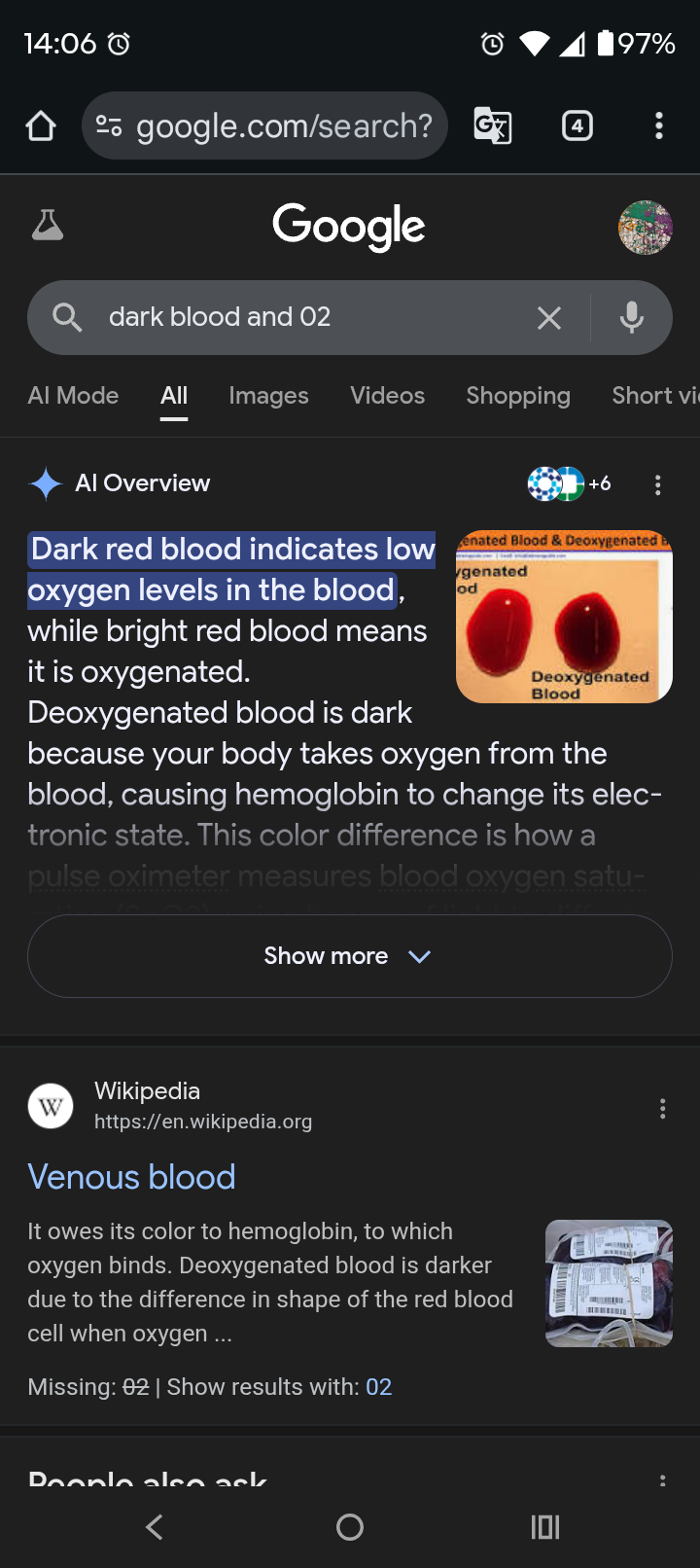Open AI Overview more options menu
This screenshot has width=700, height=1568.
(658, 484)
